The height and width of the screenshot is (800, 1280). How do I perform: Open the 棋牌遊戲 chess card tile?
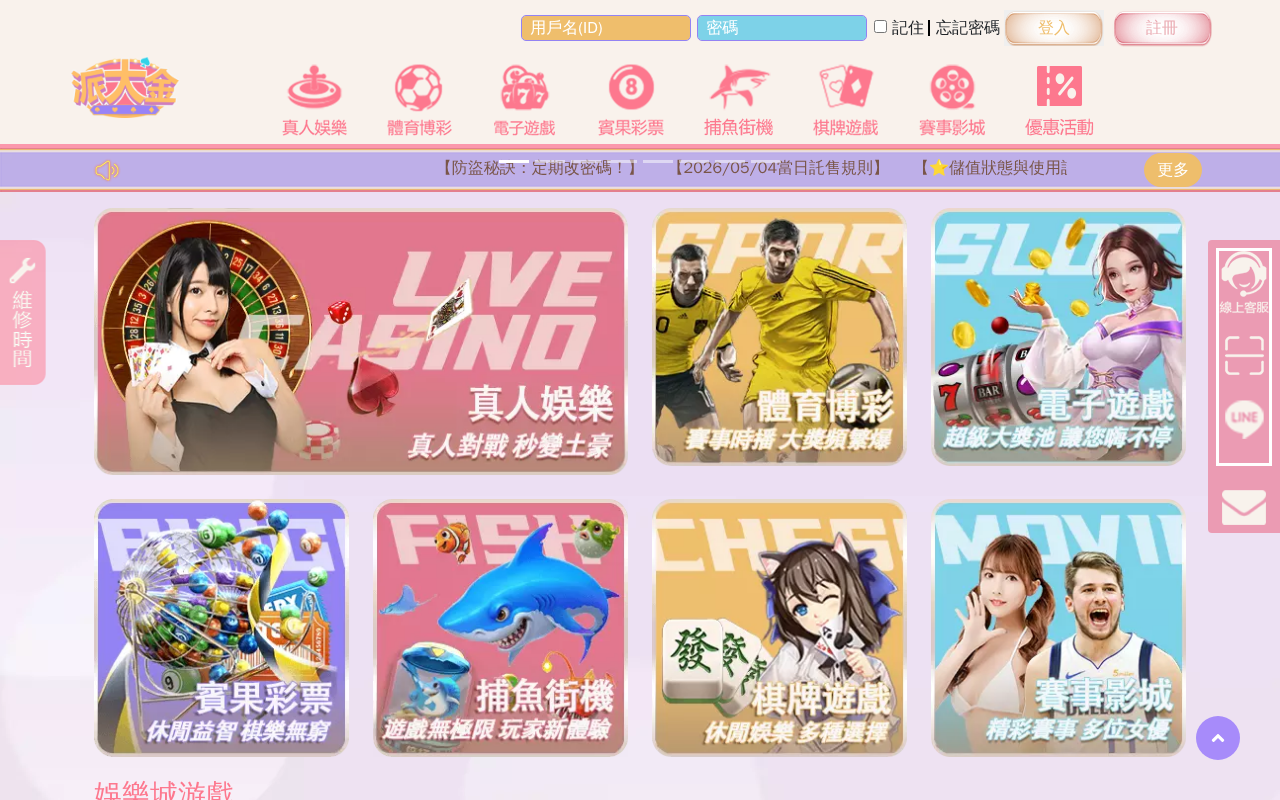779,628
